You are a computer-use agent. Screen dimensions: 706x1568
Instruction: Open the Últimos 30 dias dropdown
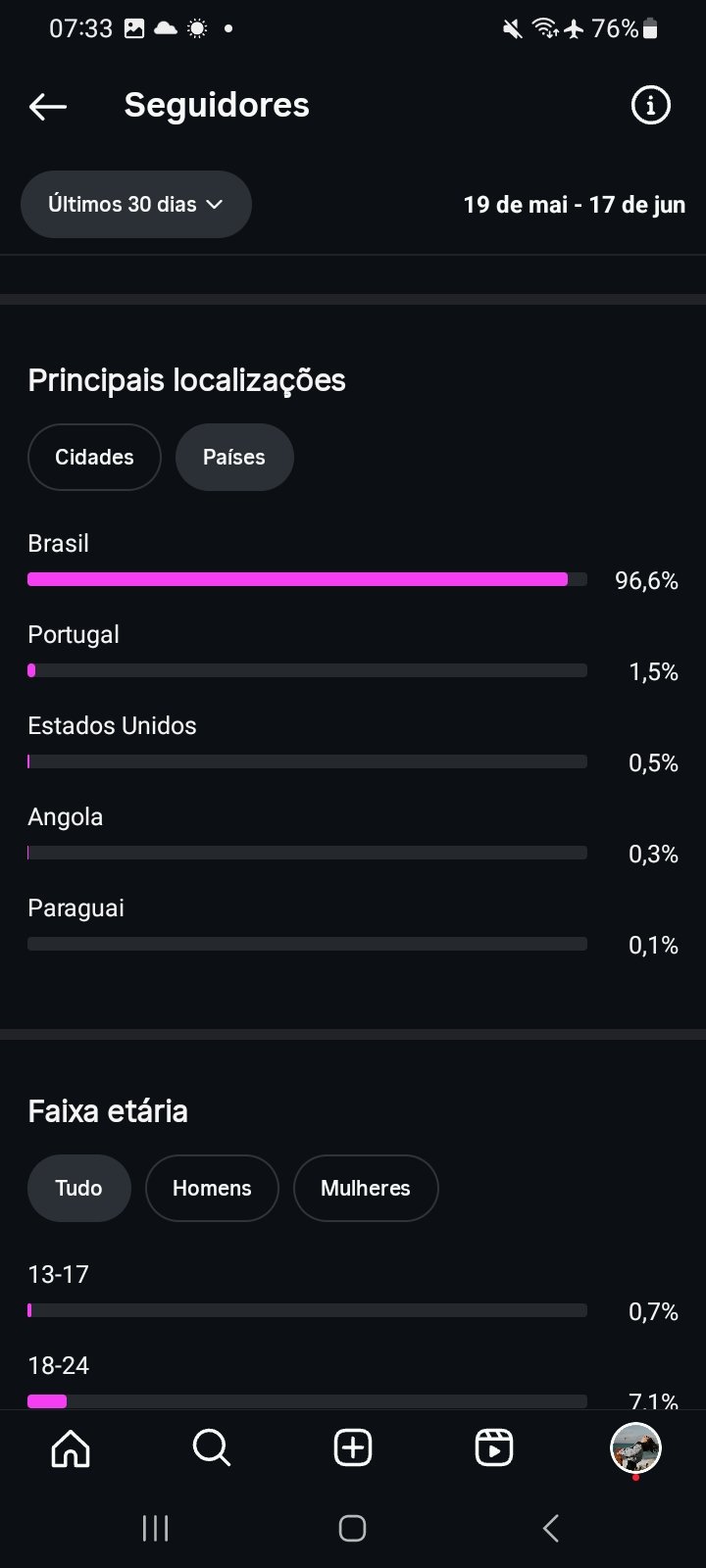coord(136,204)
